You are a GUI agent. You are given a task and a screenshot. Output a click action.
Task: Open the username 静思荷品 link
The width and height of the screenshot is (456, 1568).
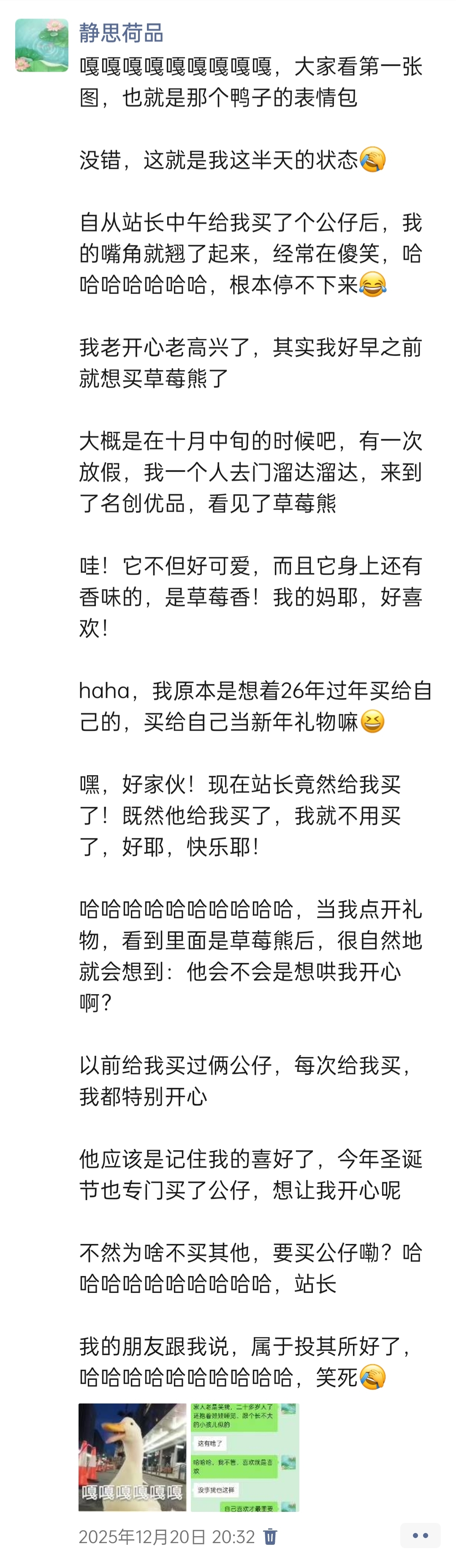[x=121, y=33]
